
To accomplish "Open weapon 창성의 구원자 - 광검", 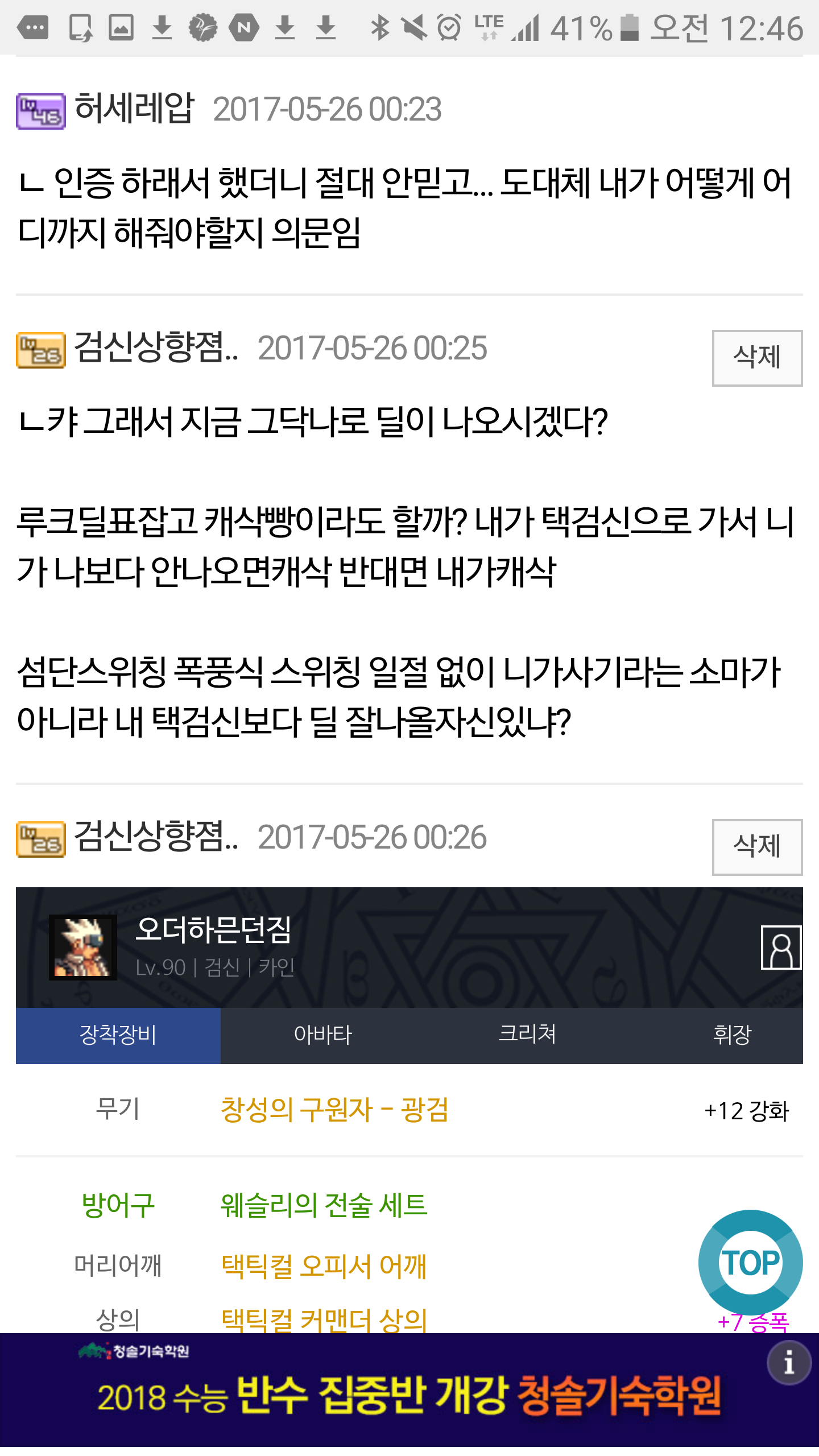I will pyautogui.click(x=334, y=1110).
